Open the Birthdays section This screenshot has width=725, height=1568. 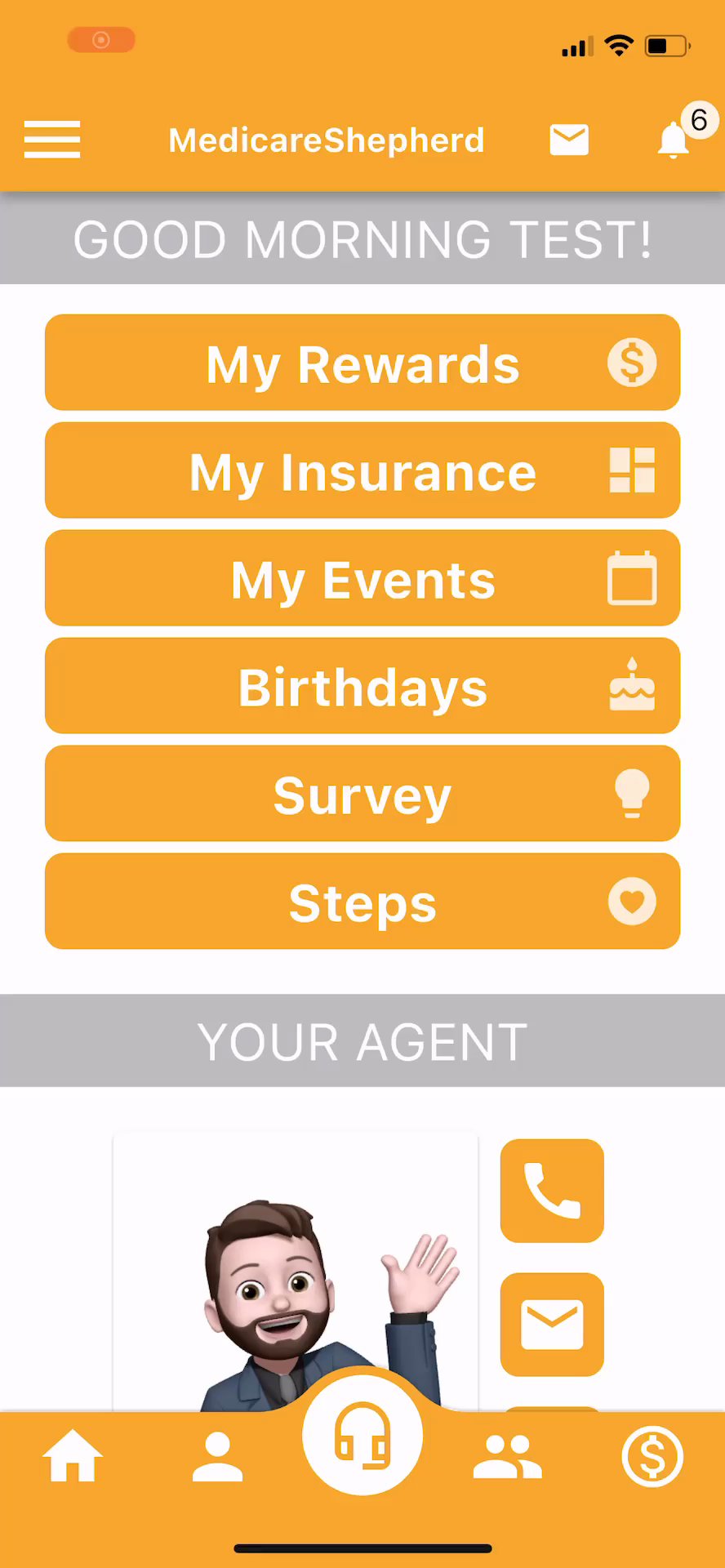362,686
